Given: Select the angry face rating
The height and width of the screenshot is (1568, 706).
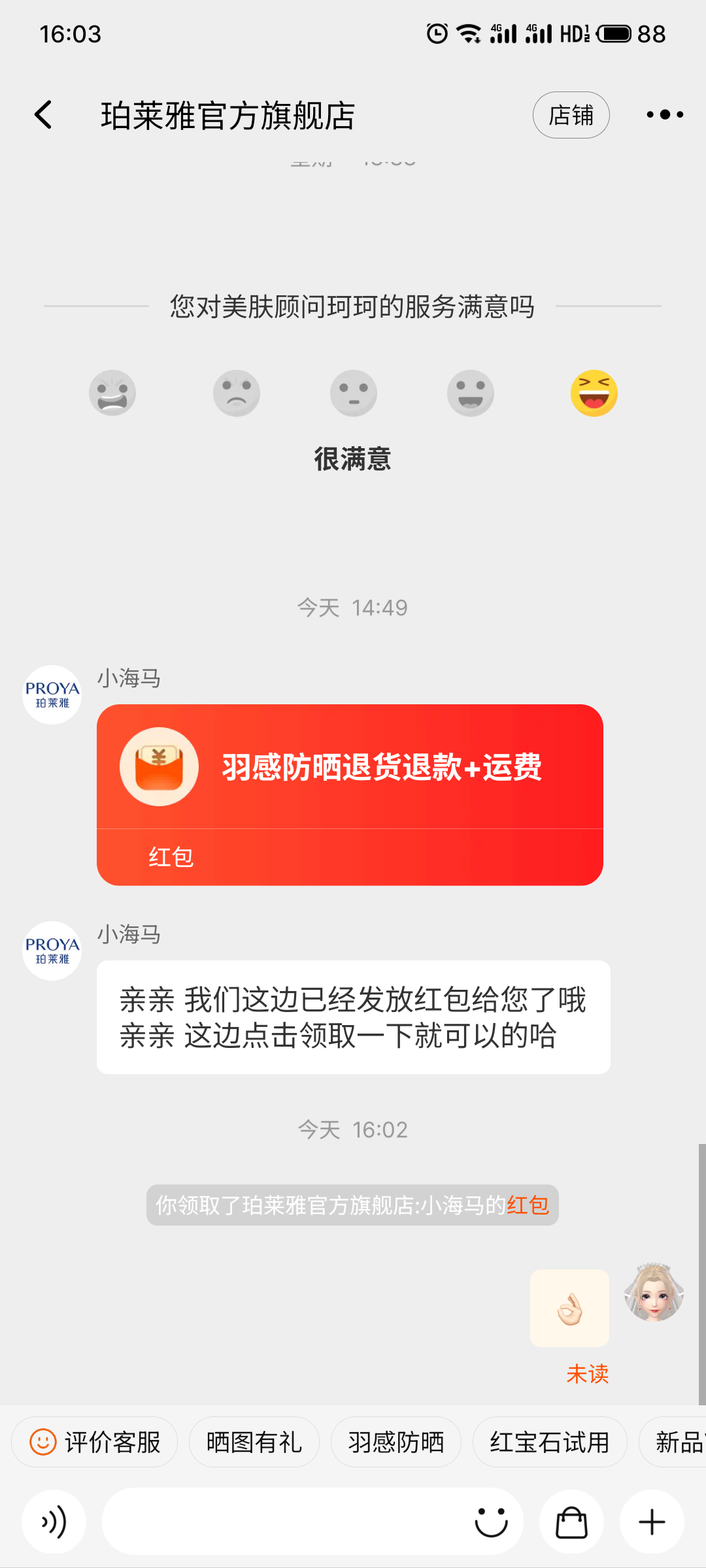Looking at the screenshot, I should tap(112, 392).
